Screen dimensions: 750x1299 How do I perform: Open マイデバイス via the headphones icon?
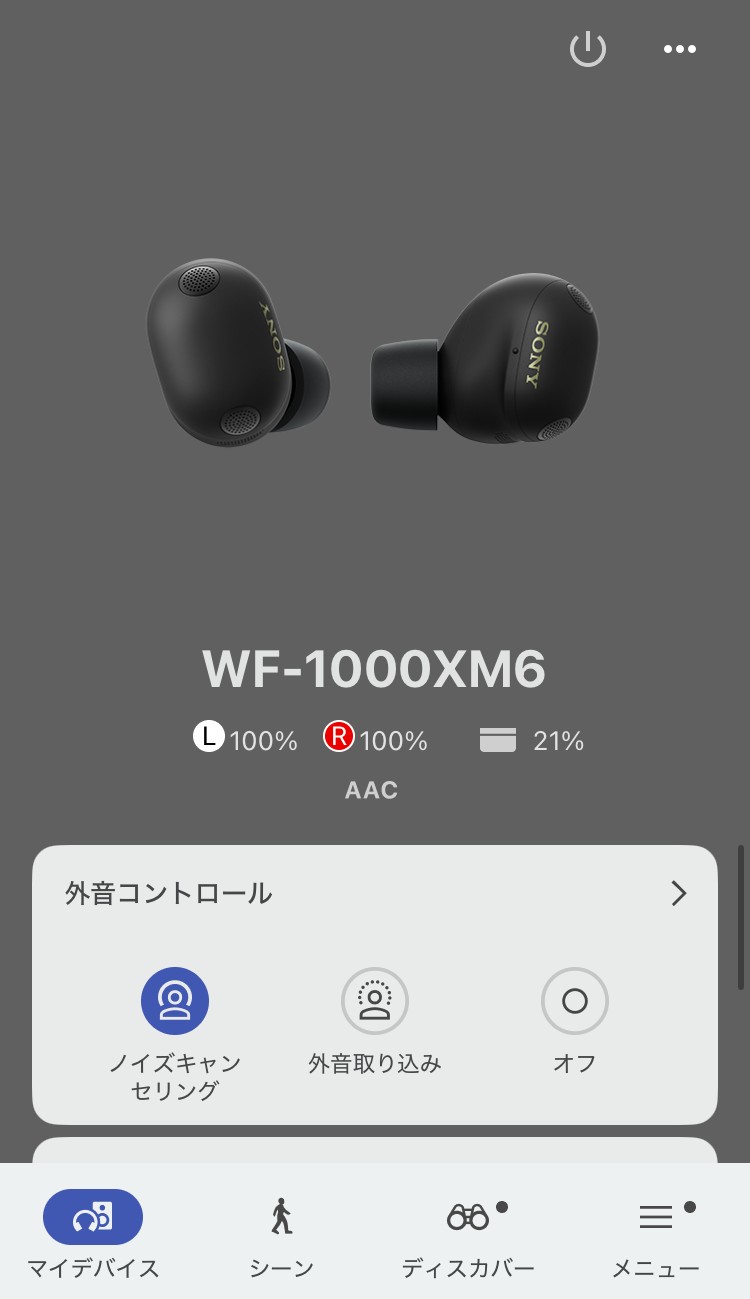click(93, 1218)
